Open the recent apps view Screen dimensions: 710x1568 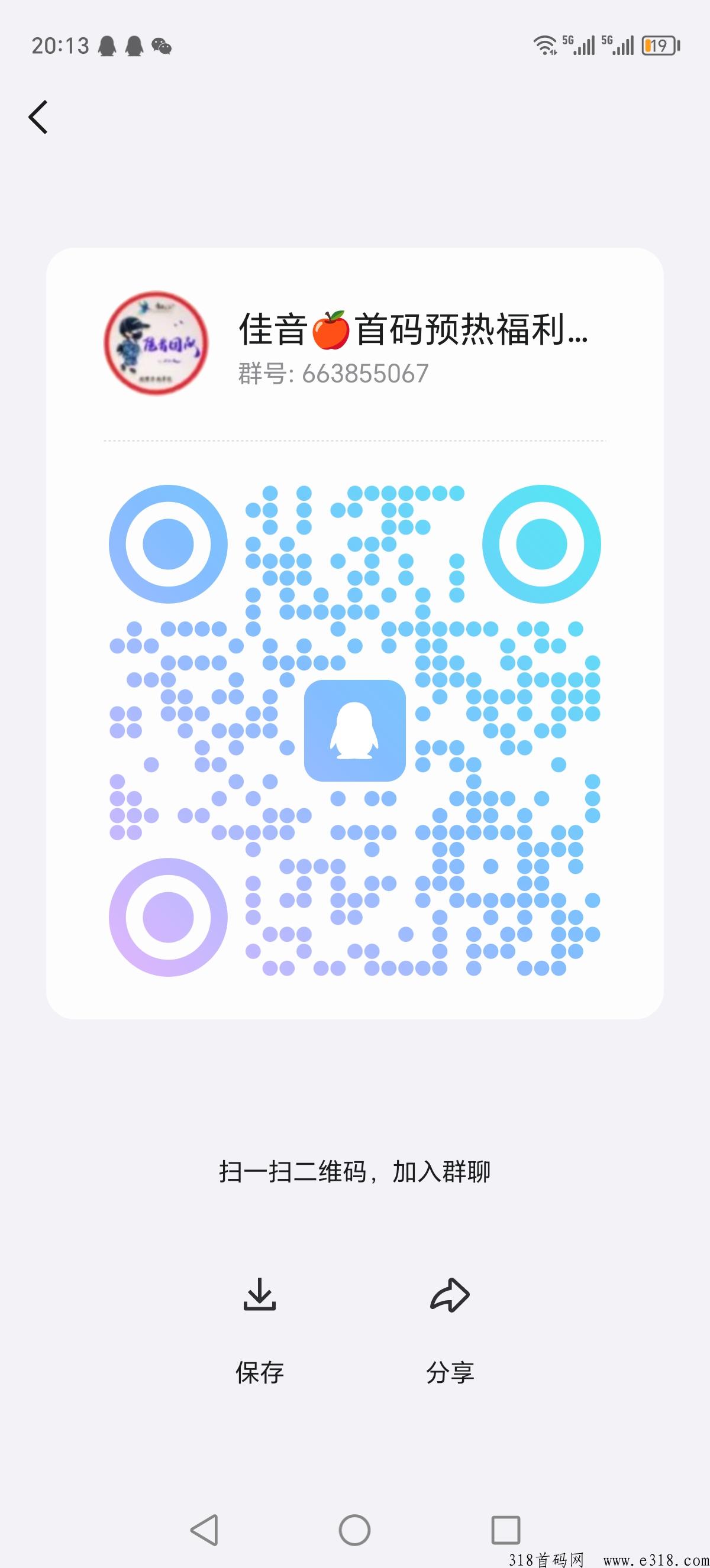click(x=505, y=1529)
